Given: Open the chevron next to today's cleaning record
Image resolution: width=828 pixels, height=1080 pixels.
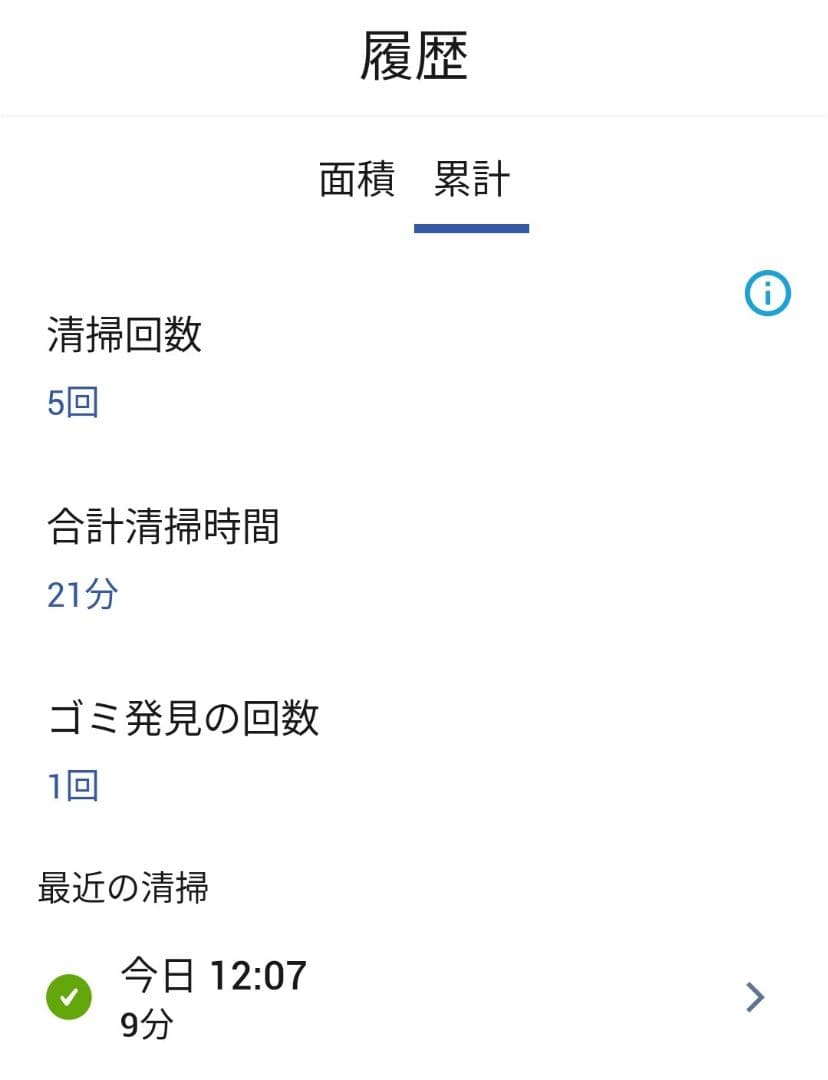Looking at the screenshot, I should (757, 995).
